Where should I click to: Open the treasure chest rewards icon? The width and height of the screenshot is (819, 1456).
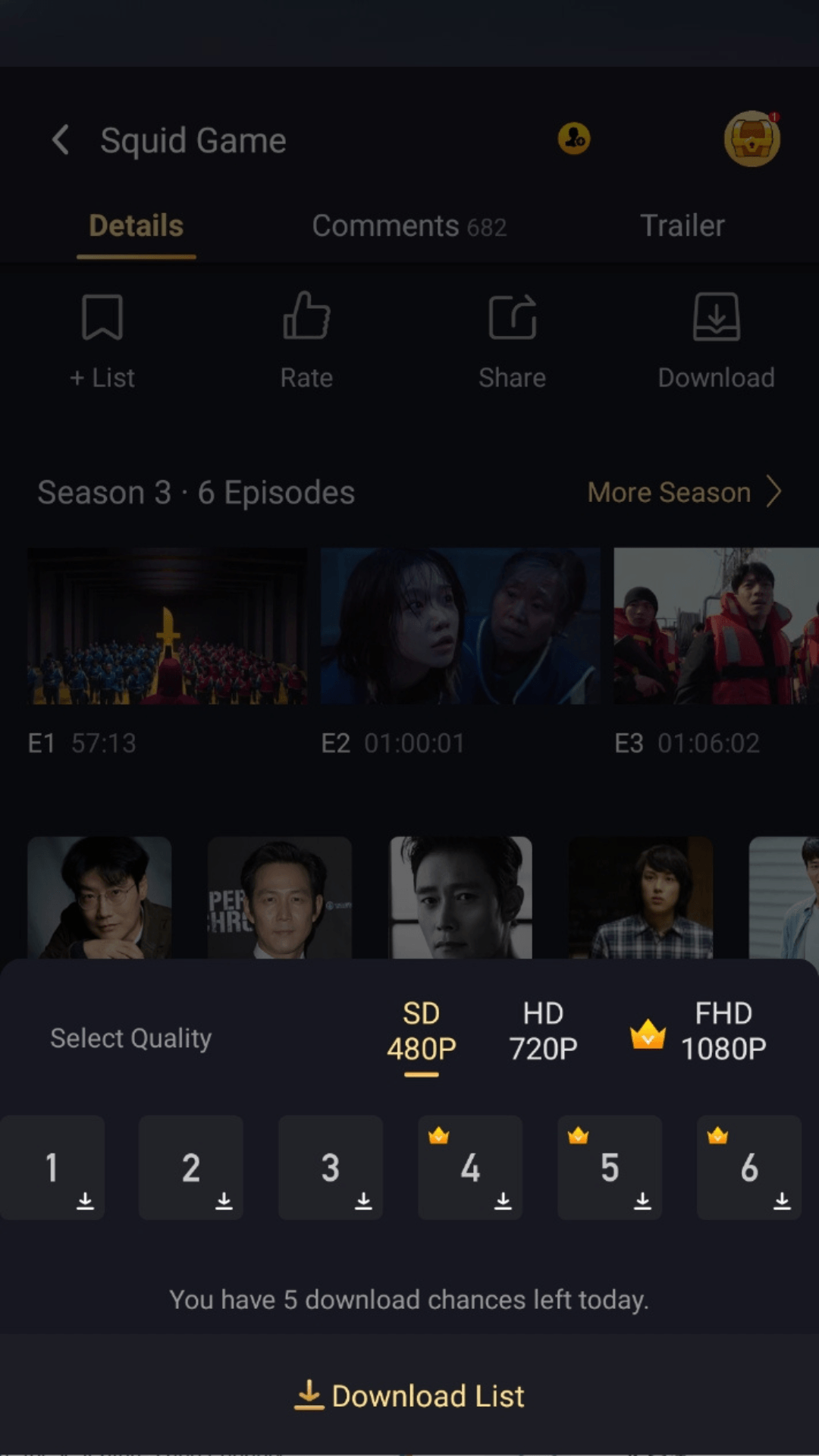pyautogui.click(x=752, y=140)
